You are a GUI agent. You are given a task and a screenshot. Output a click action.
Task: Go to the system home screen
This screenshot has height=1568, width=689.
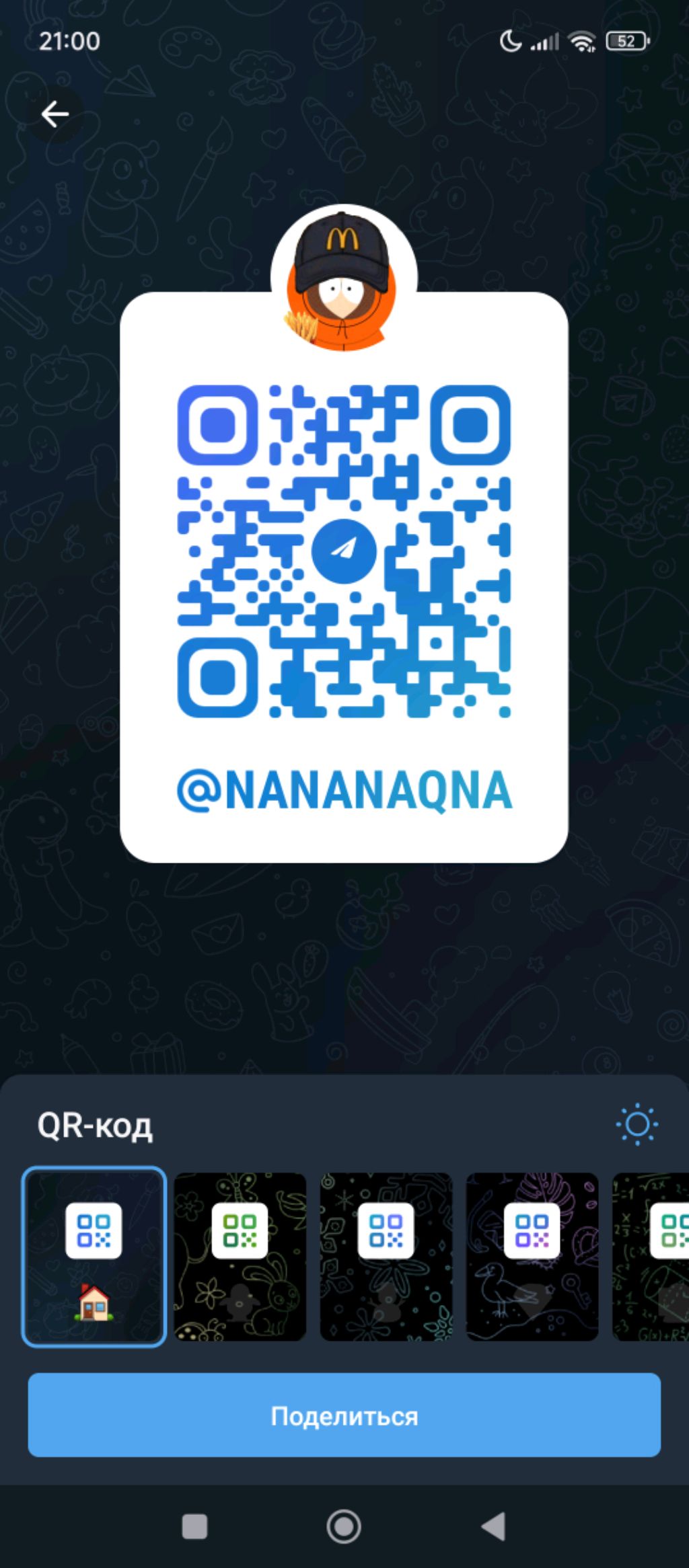[344, 1526]
